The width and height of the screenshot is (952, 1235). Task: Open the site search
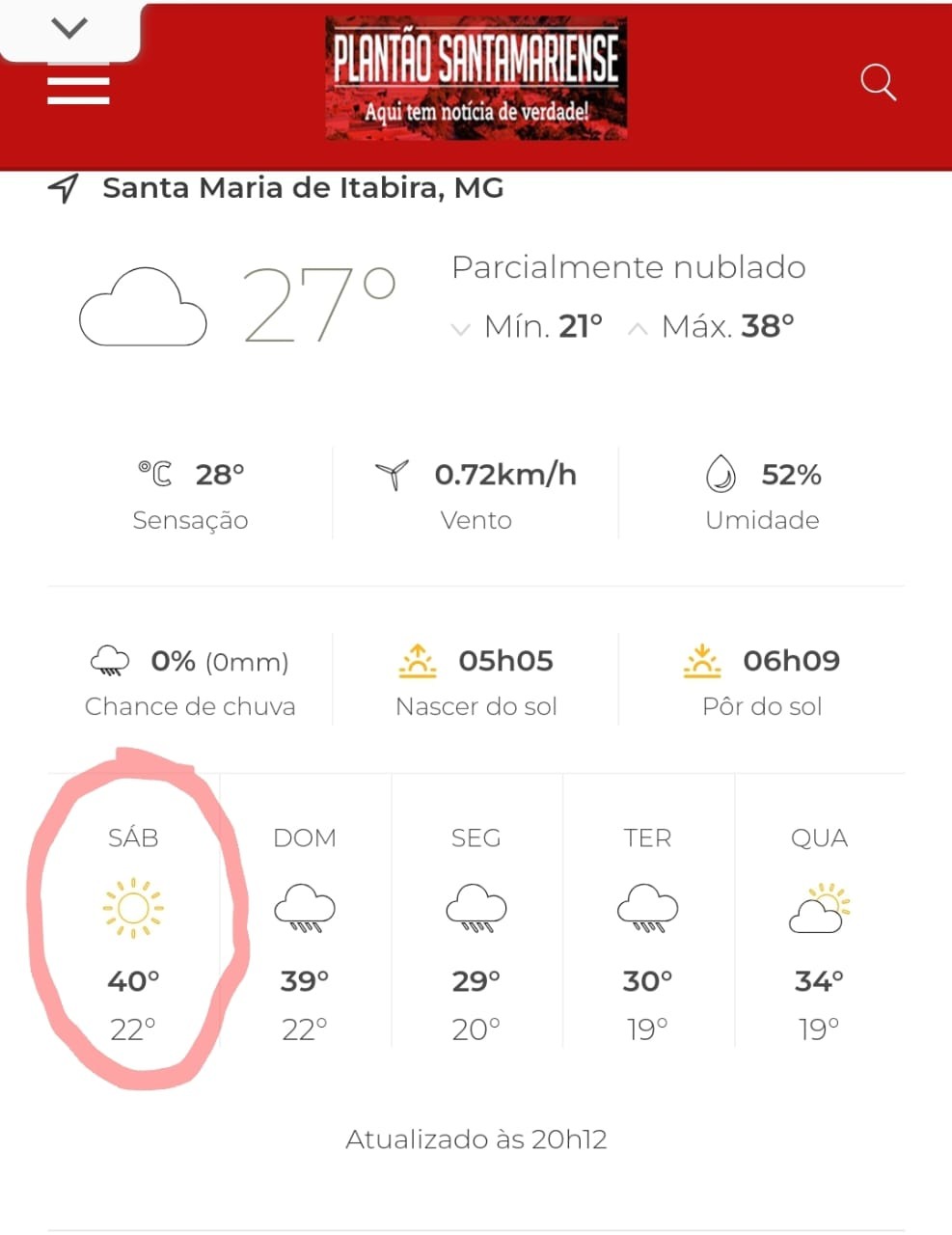point(878,83)
